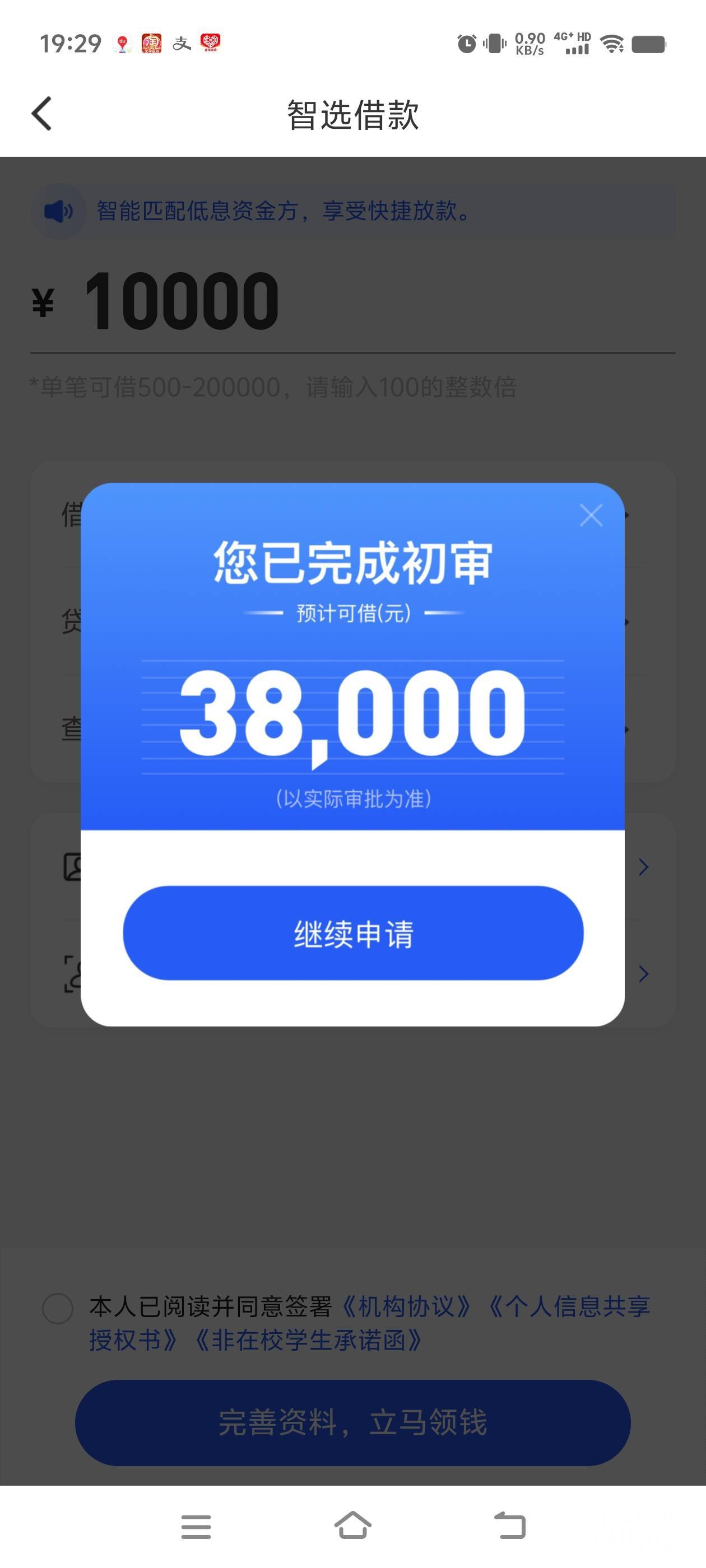Viewport: 706px width, 1568px height.
Task: Tap the 继续申请 button
Action: (x=354, y=932)
